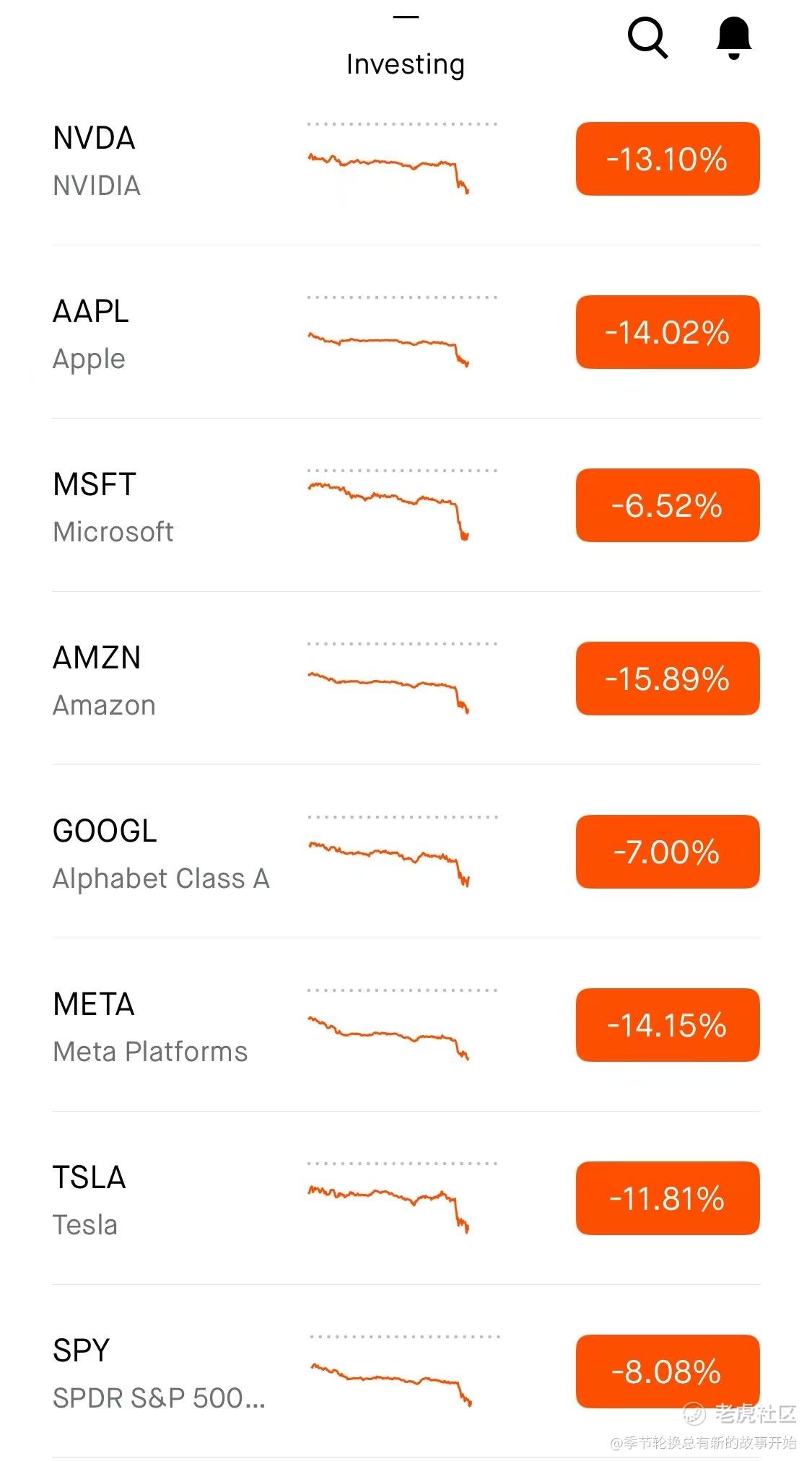This screenshot has width=812, height=1461.
Task: Toggle the -11.81% button for Tesla
Action: [668, 1198]
